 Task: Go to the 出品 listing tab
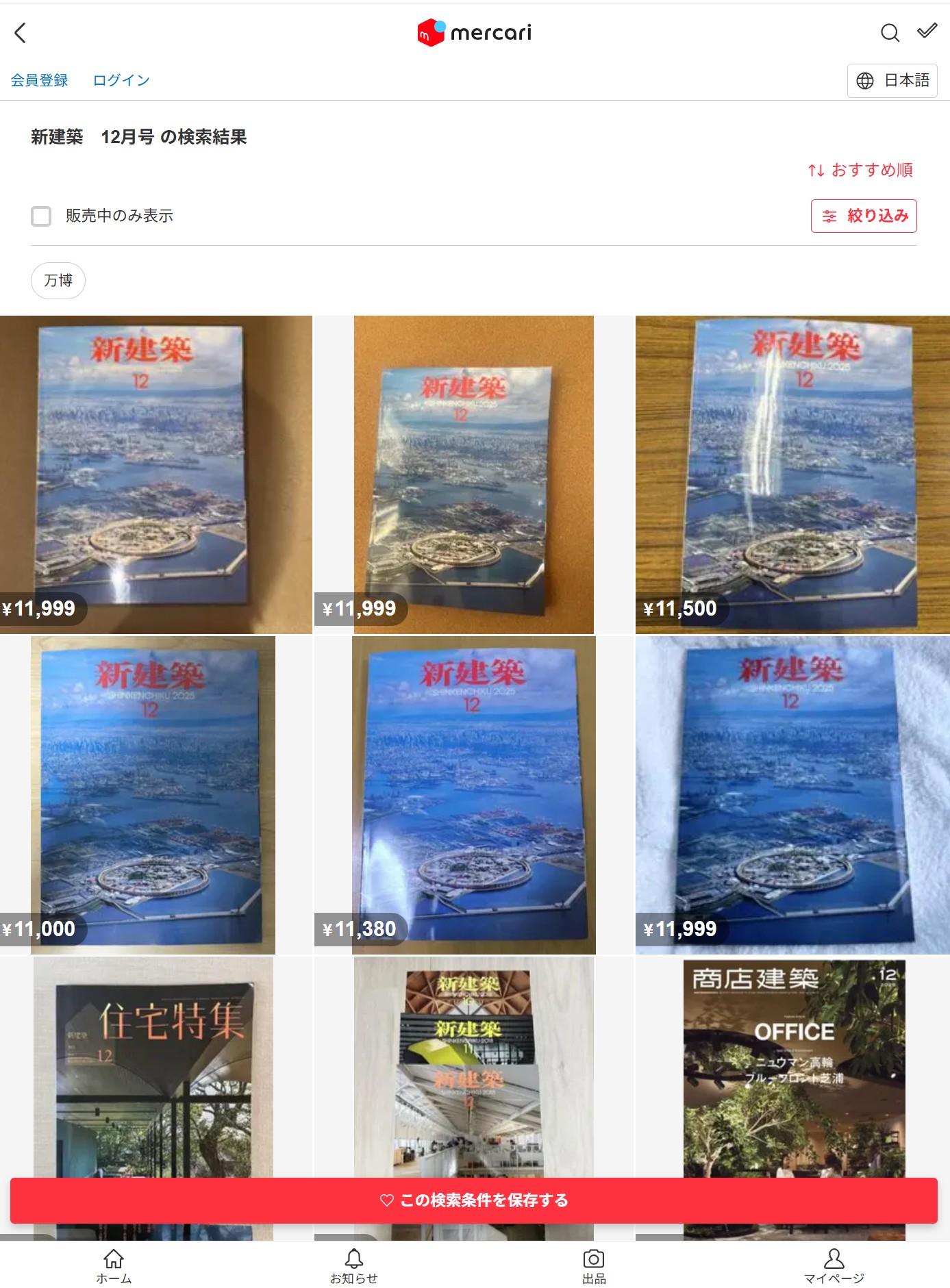(x=593, y=1266)
